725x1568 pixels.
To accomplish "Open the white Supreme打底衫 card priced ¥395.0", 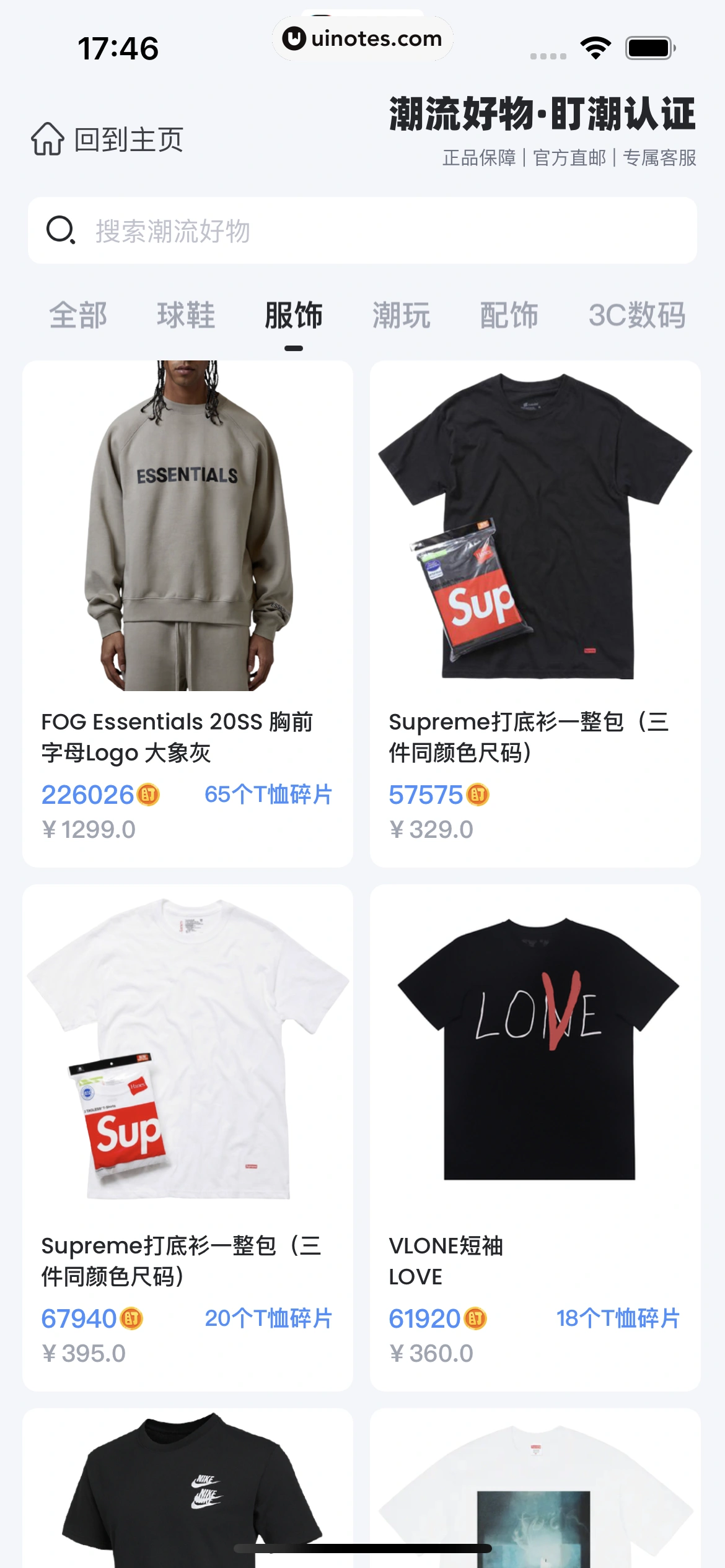I will pyautogui.click(x=188, y=1137).
